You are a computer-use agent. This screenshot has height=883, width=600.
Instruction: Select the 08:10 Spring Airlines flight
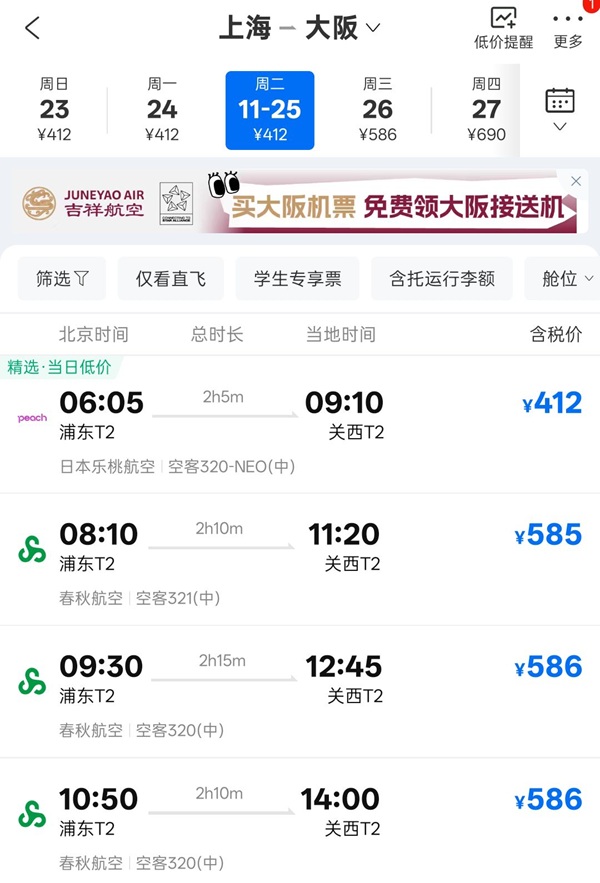pos(300,558)
